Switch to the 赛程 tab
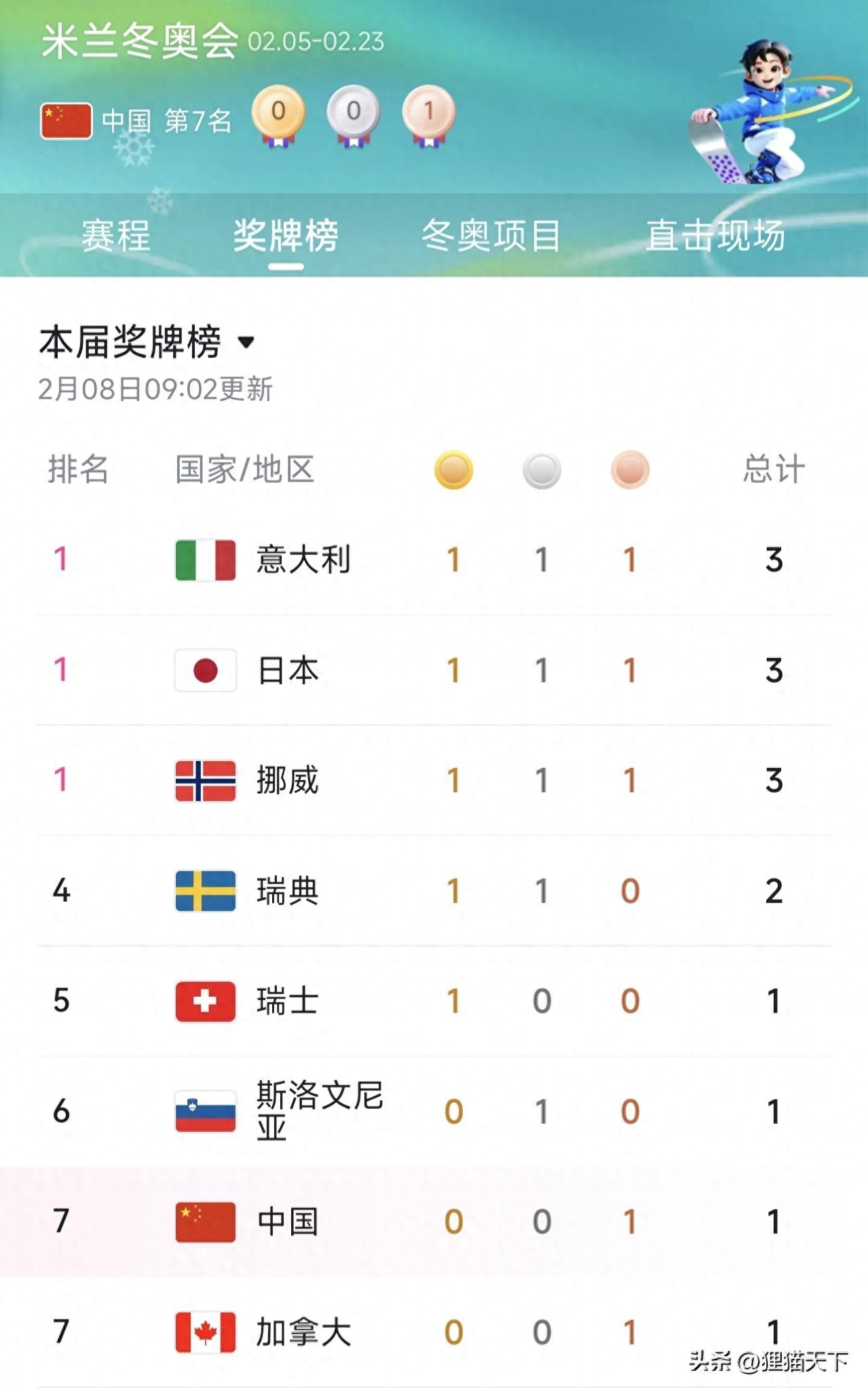Image resolution: width=868 pixels, height=1392 pixels. [115, 236]
